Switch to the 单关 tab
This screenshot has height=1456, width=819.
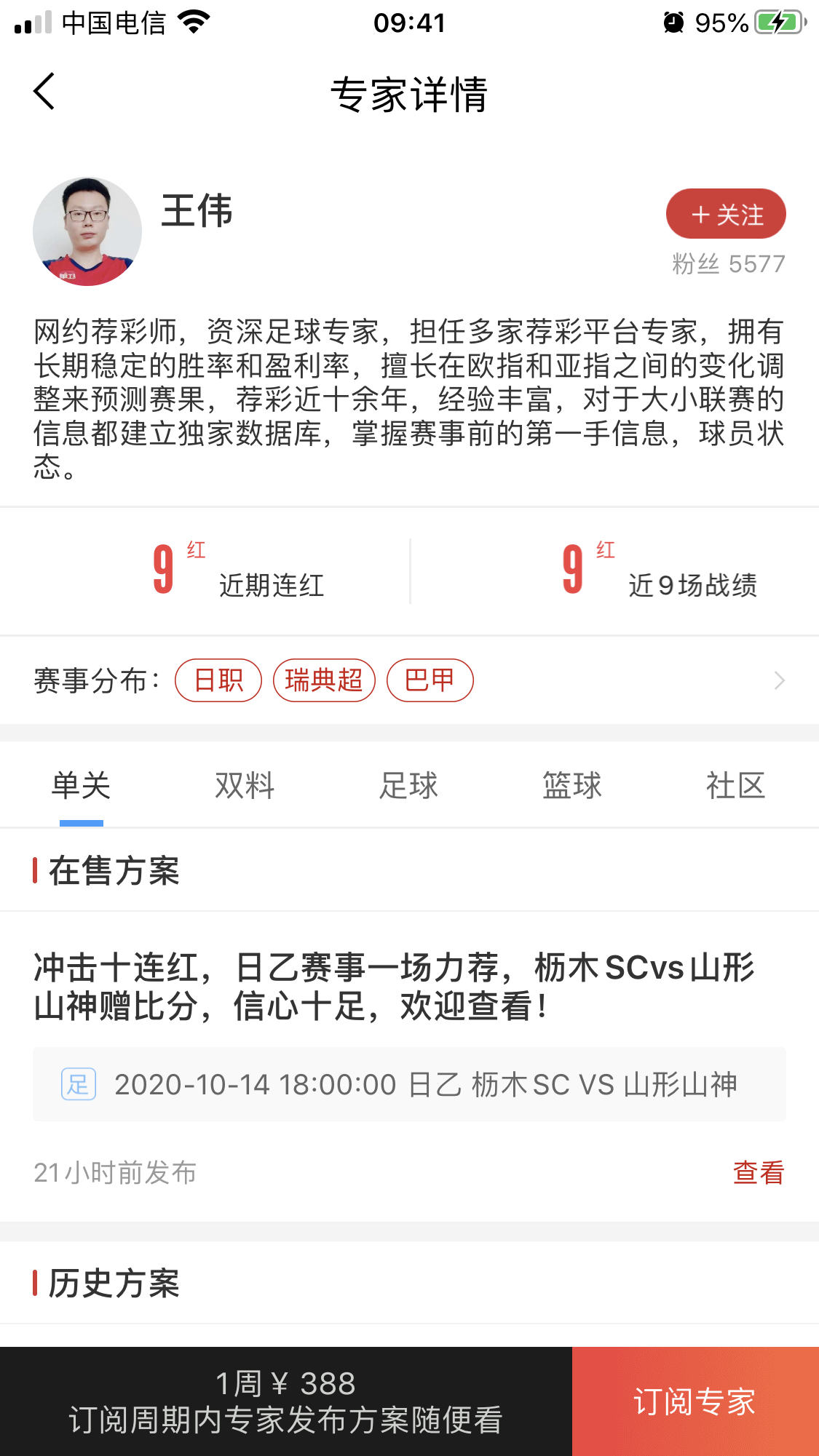tap(81, 786)
